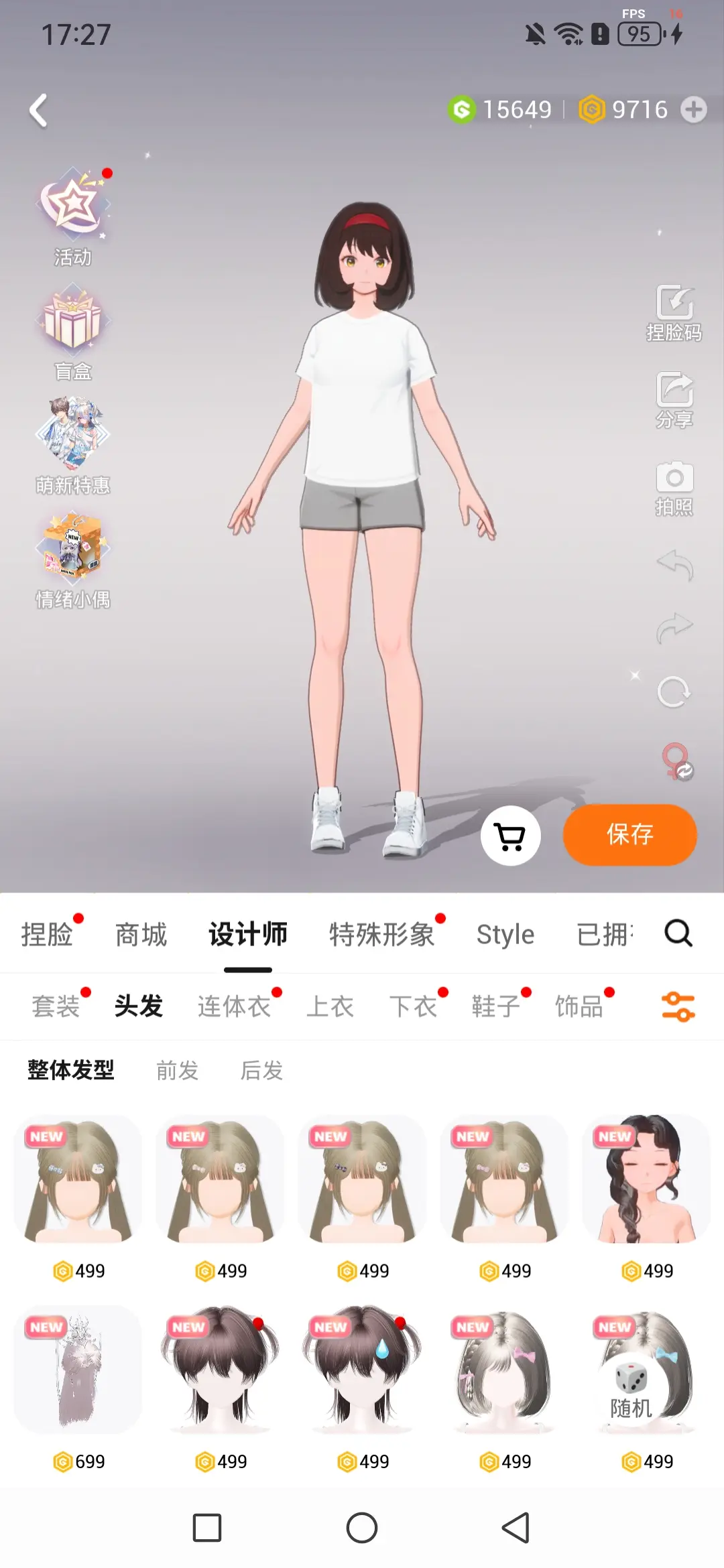The image size is (724, 1568).
Task: Take a photo with 拍照
Action: 674,488
